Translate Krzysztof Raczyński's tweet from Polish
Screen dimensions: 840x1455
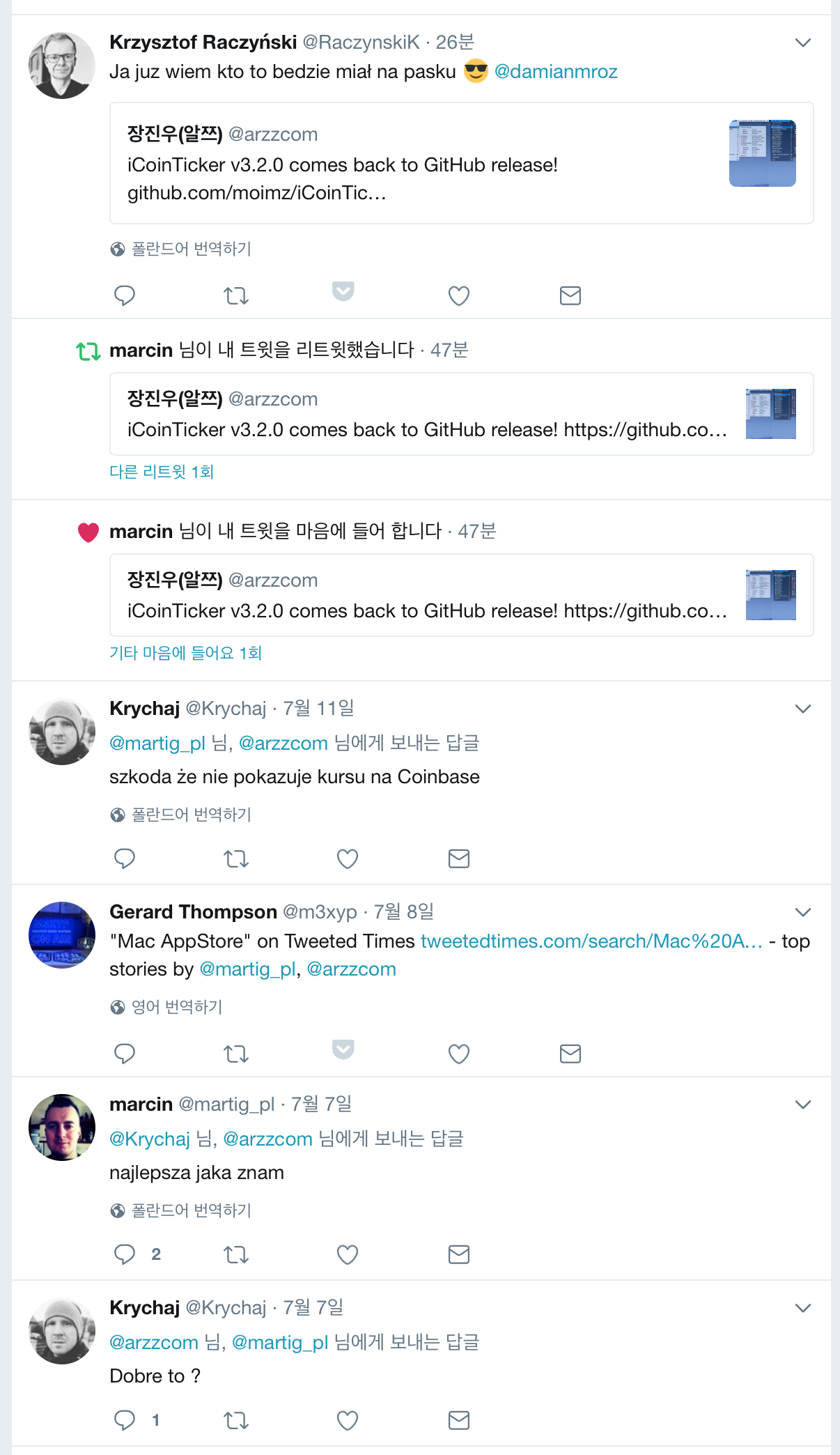(x=191, y=249)
